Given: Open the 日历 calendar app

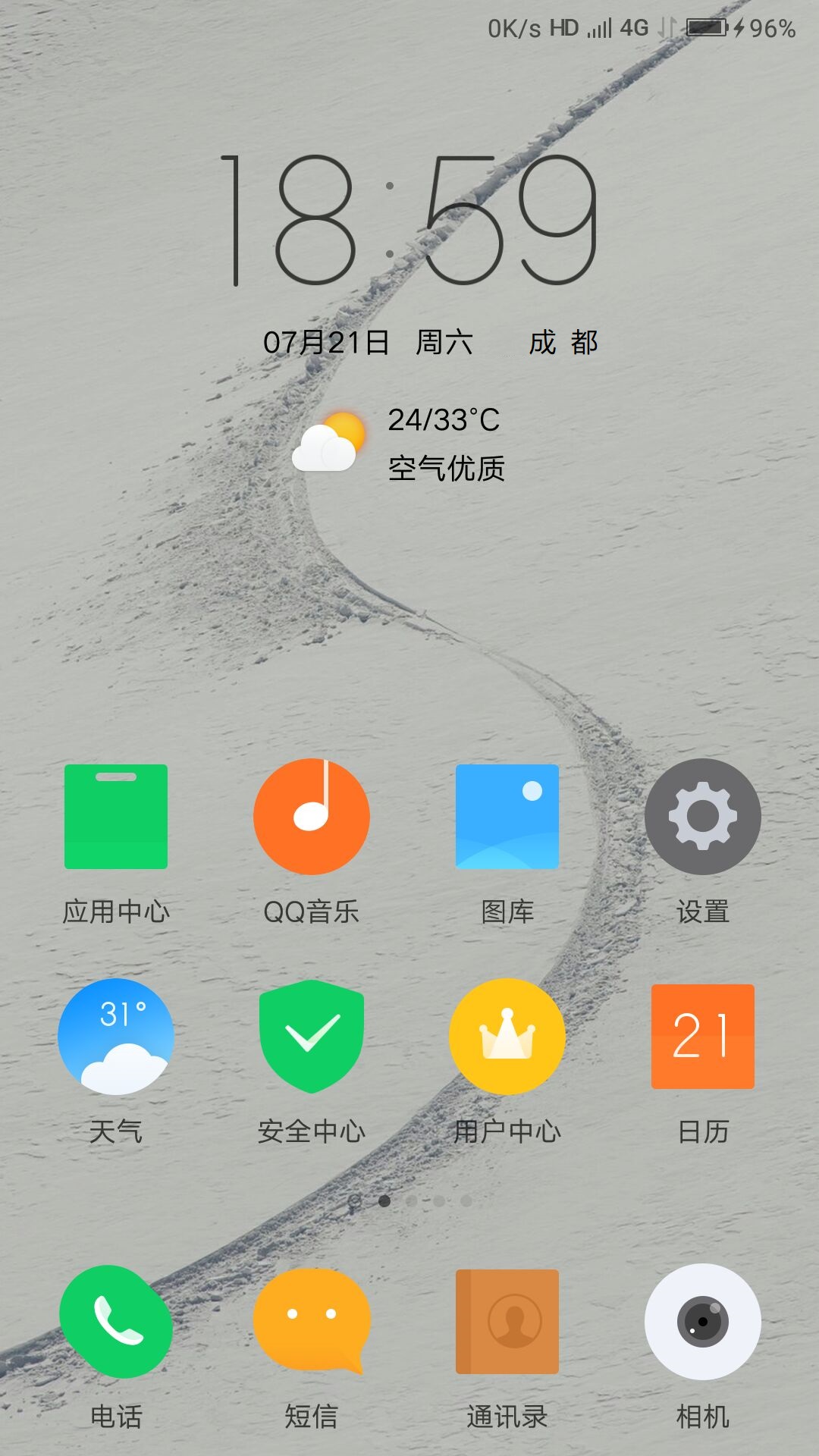Looking at the screenshot, I should pyautogui.click(x=703, y=1037).
